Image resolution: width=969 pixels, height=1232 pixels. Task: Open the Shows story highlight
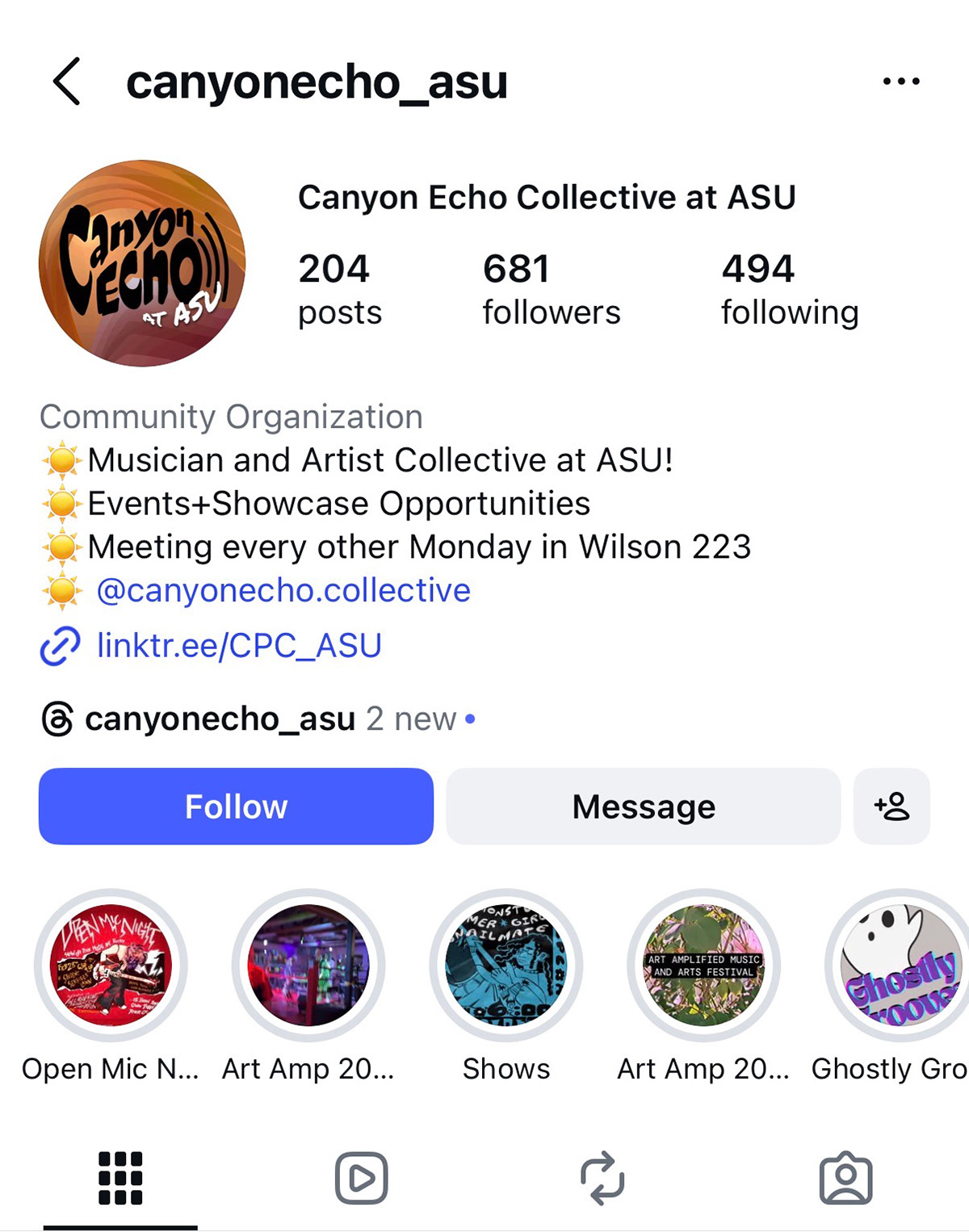[x=506, y=966]
